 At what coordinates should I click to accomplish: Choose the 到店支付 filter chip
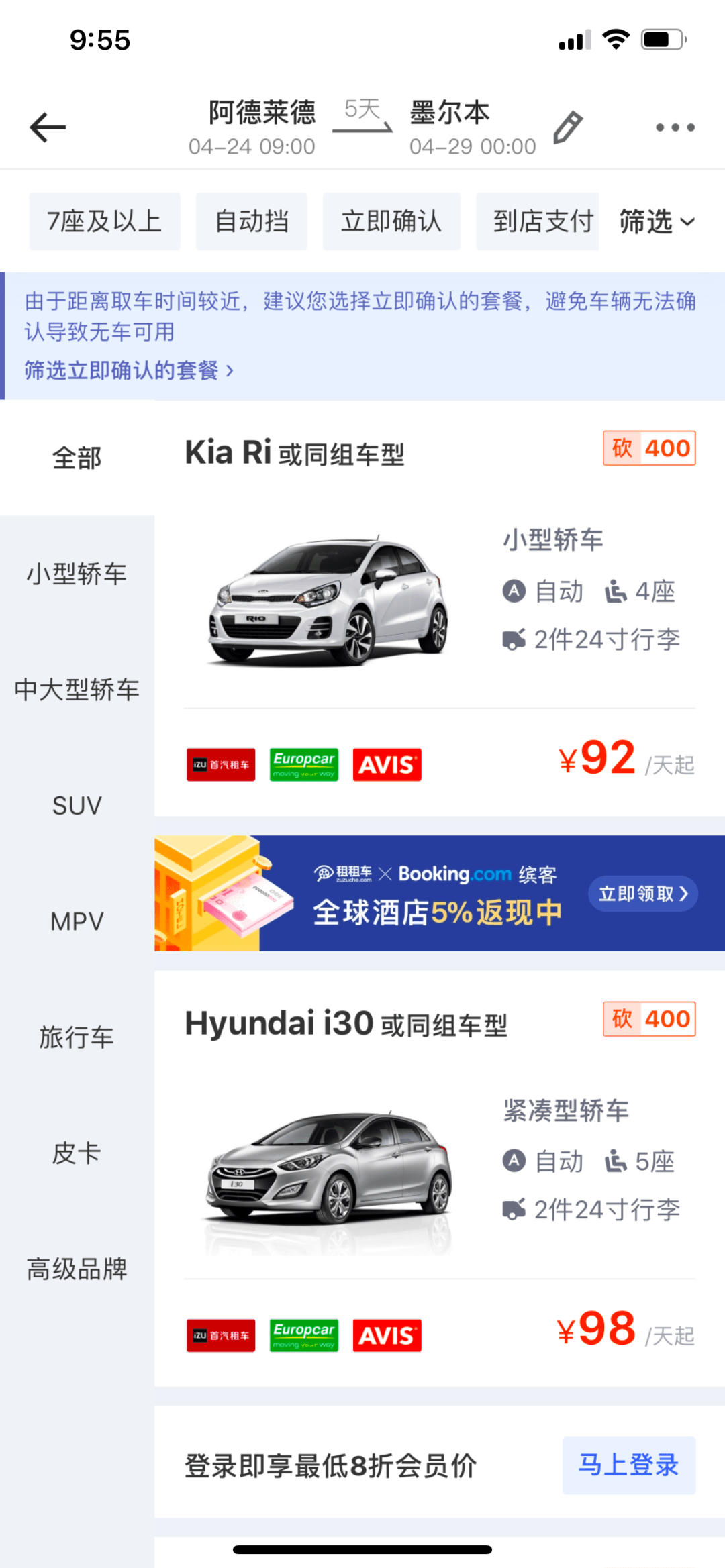(538, 221)
